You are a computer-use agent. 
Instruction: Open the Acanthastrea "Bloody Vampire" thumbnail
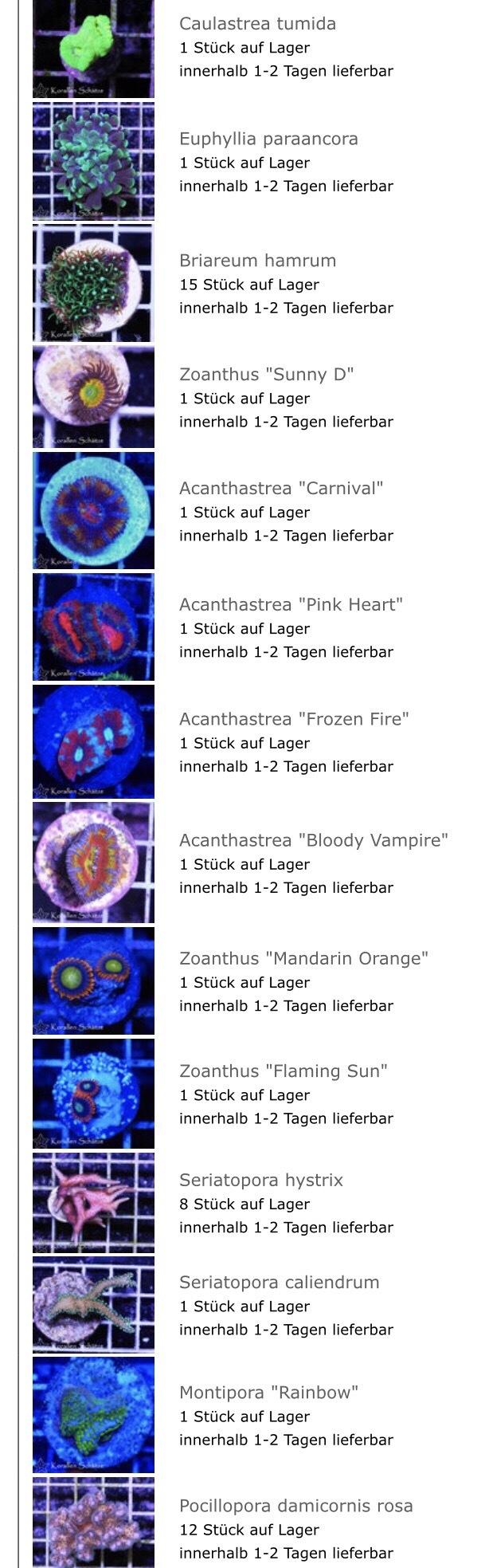[93, 863]
